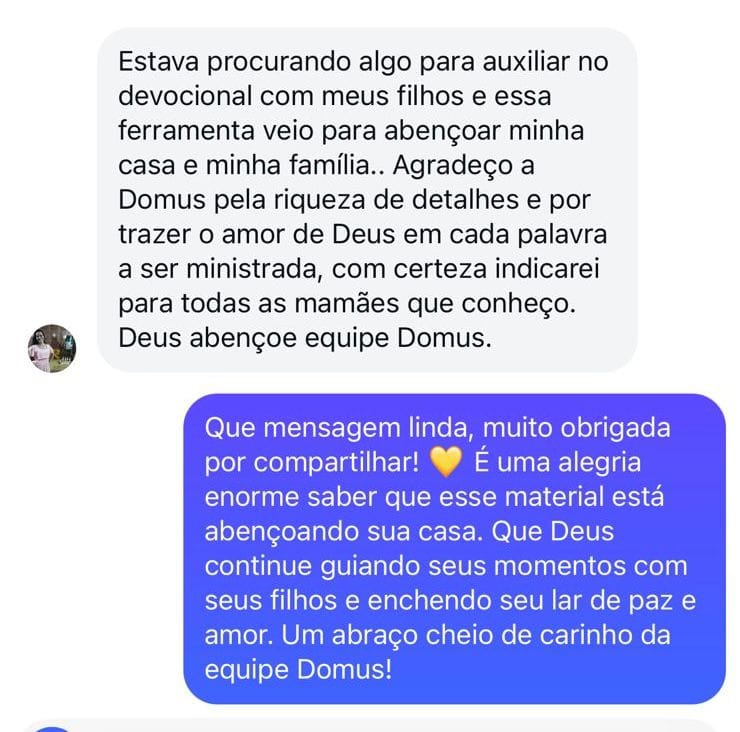Viewport: 740px width, 732px height.
Task: Open the sender's profile picture avatar
Action: (x=51, y=348)
